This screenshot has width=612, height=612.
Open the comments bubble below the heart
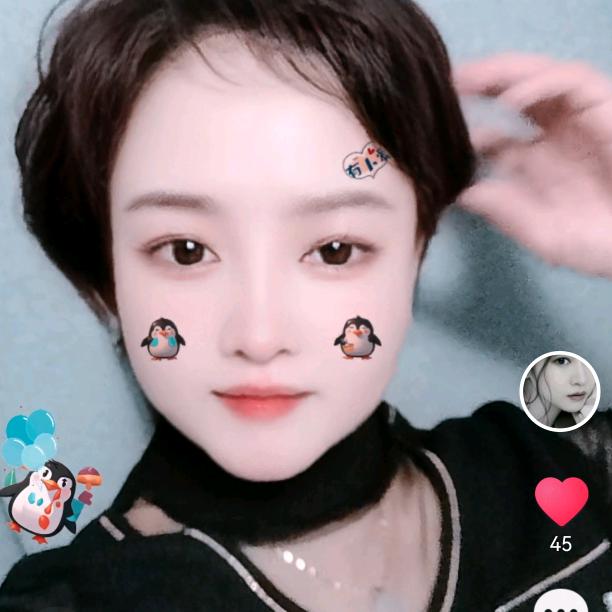tap(560, 602)
